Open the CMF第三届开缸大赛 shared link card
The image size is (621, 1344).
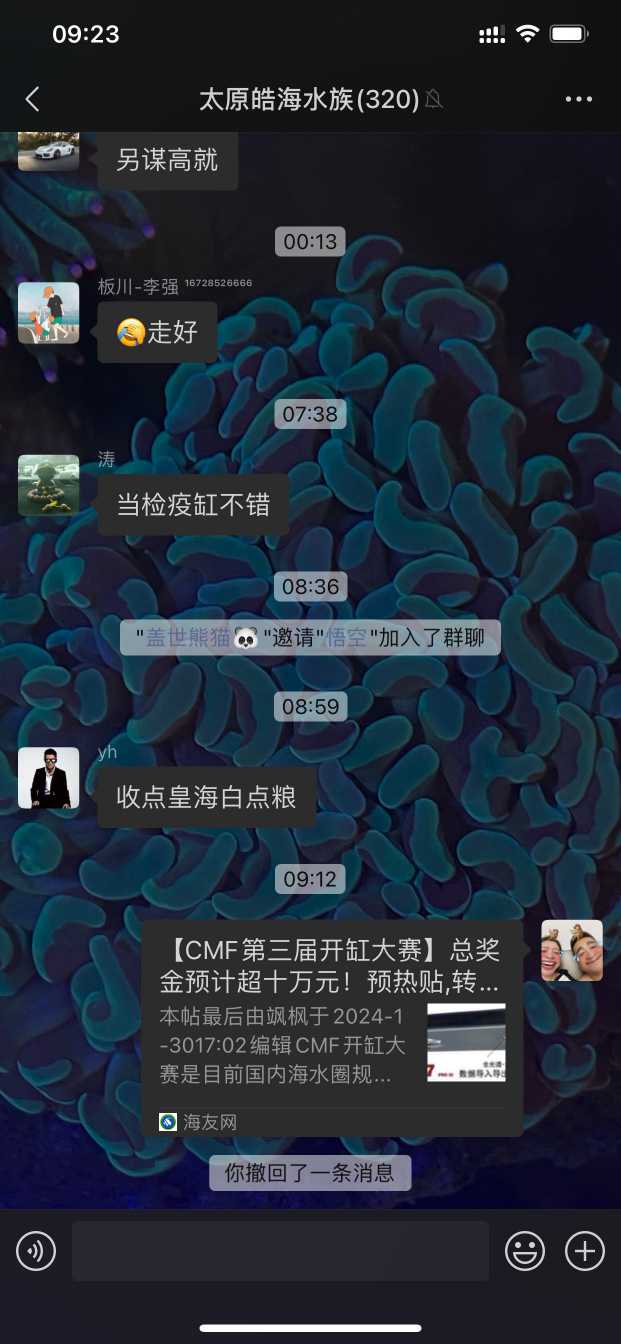pos(331,1027)
